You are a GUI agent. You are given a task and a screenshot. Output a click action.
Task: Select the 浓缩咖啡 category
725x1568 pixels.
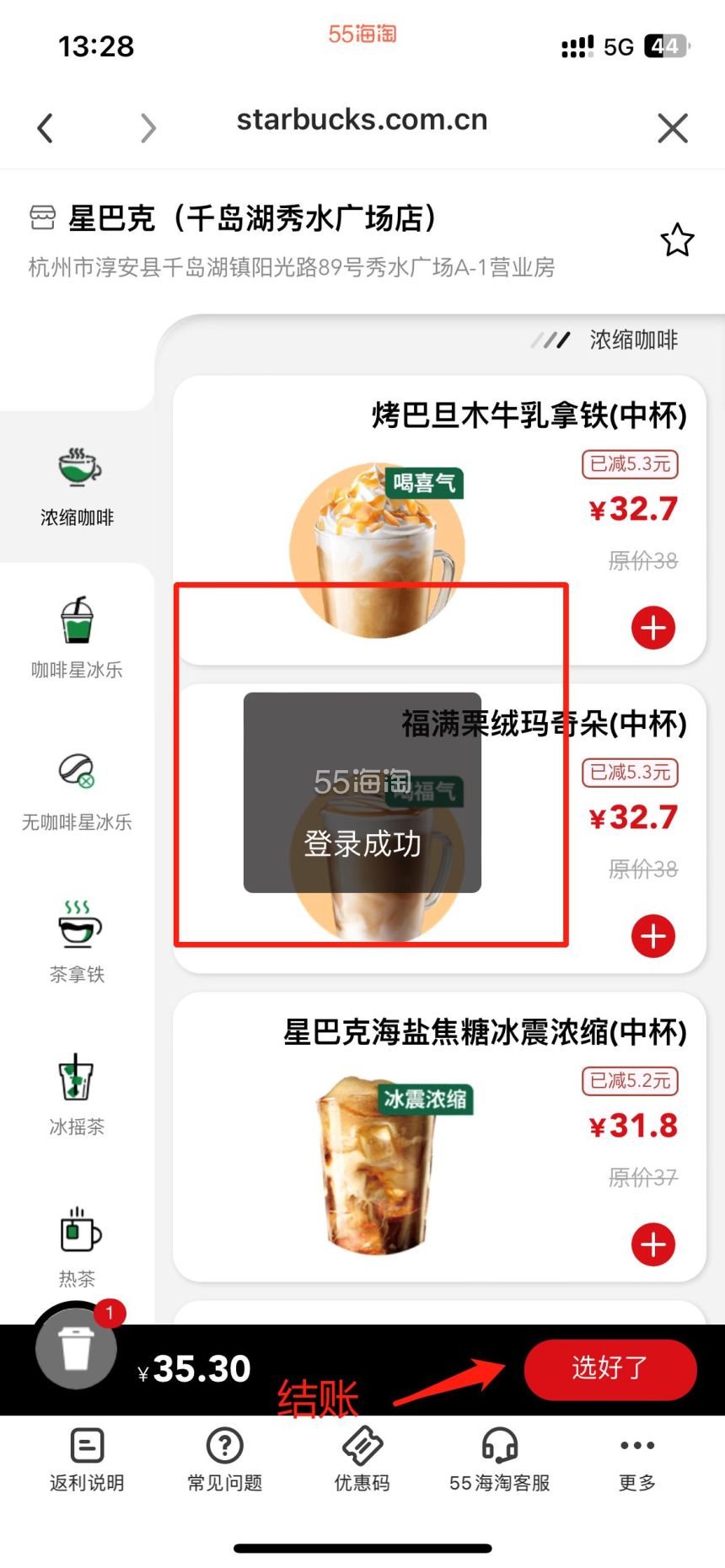[x=78, y=486]
